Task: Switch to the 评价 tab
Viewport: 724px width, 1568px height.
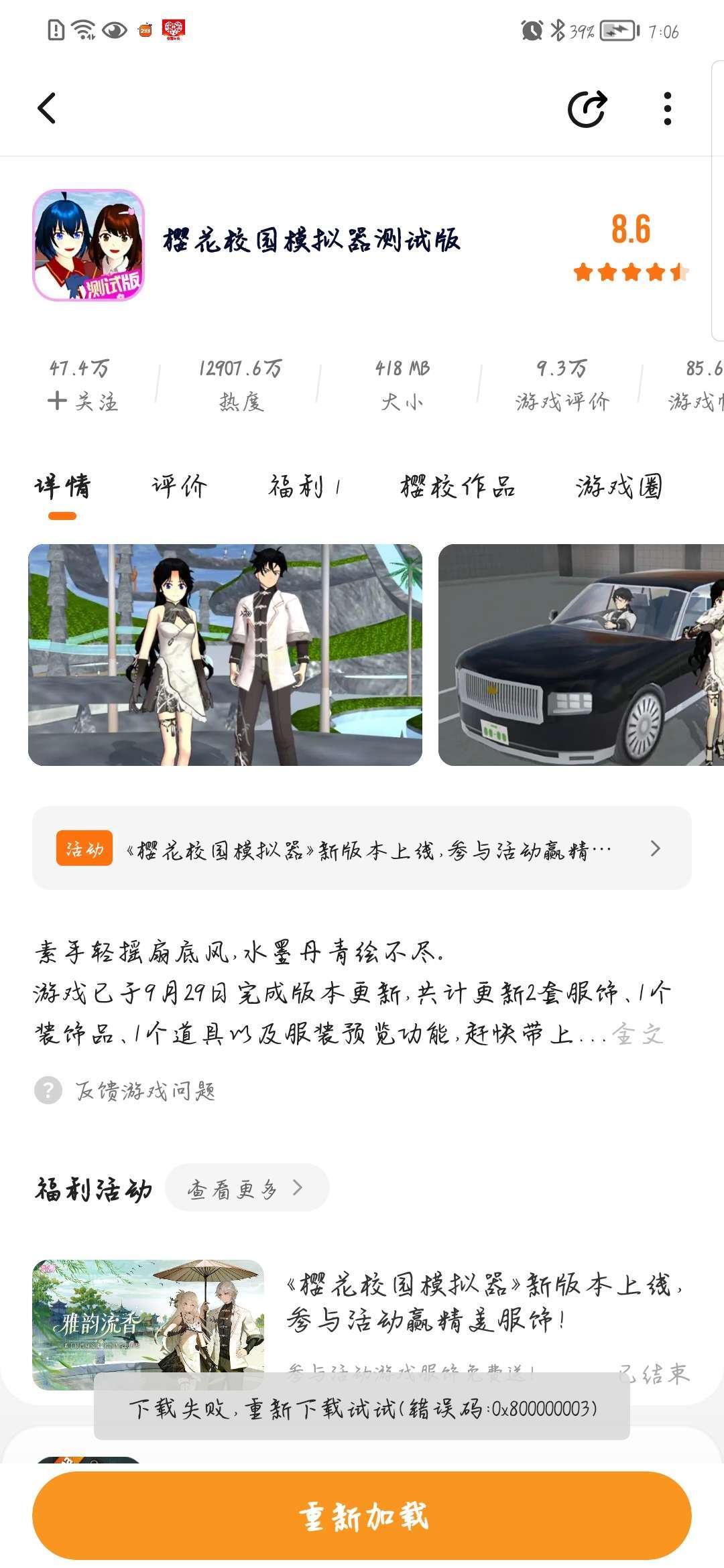Action: point(179,487)
